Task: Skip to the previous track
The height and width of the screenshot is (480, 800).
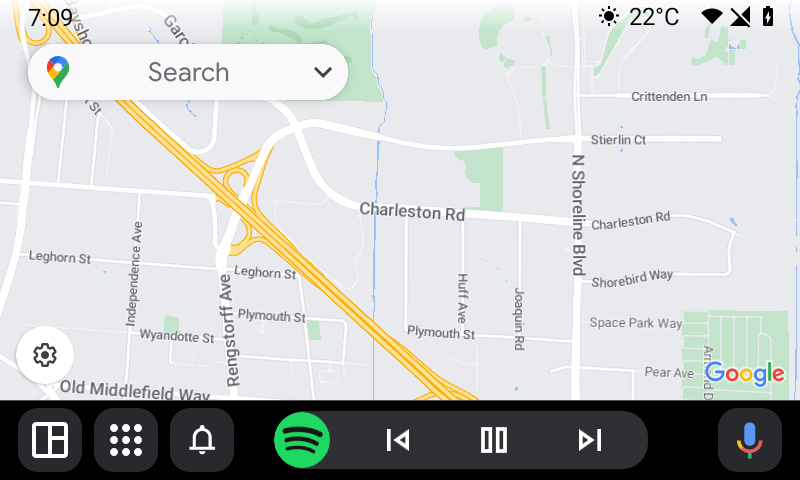Action: (x=398, y=440)
